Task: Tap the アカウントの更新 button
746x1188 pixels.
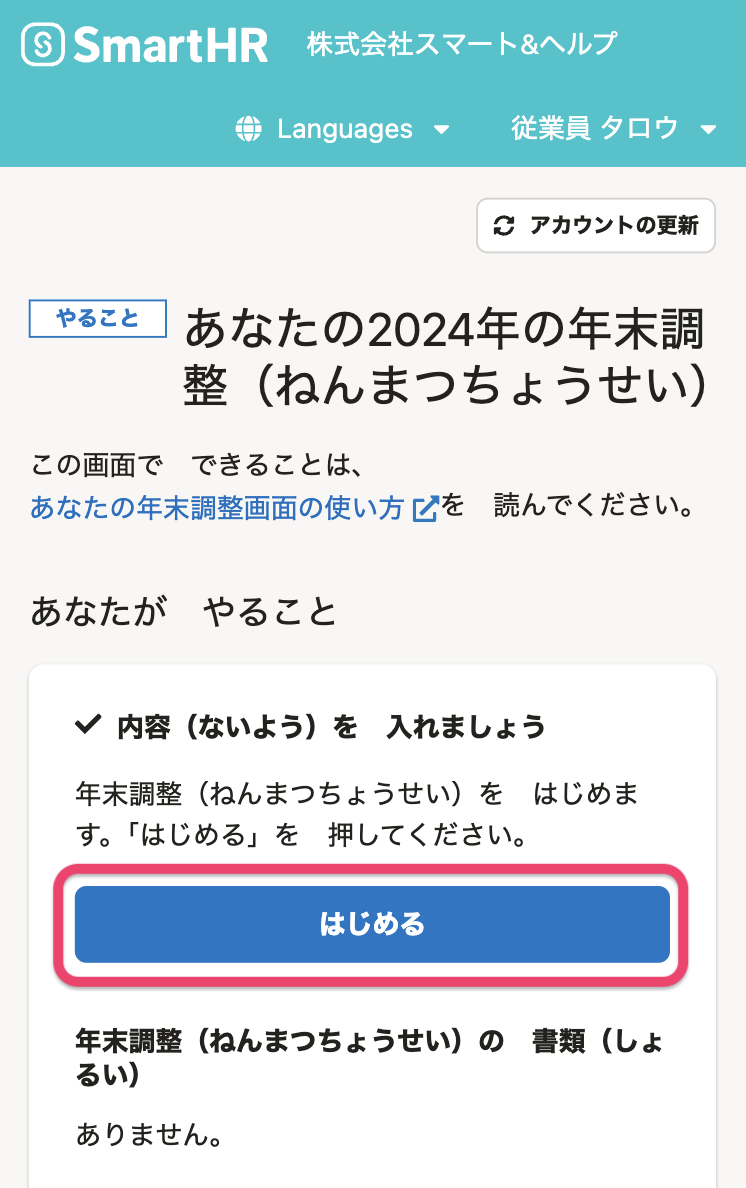Action: (x=596, y=225)
